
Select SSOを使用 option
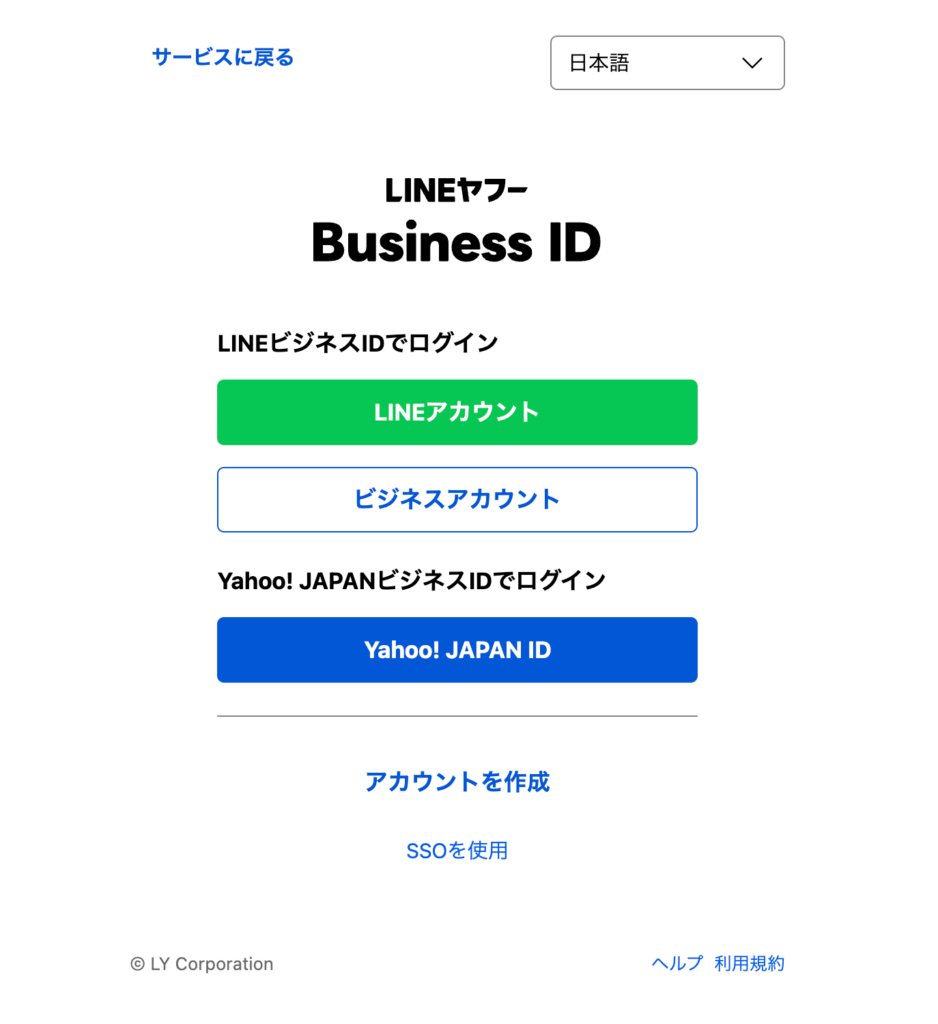(457, 851)
